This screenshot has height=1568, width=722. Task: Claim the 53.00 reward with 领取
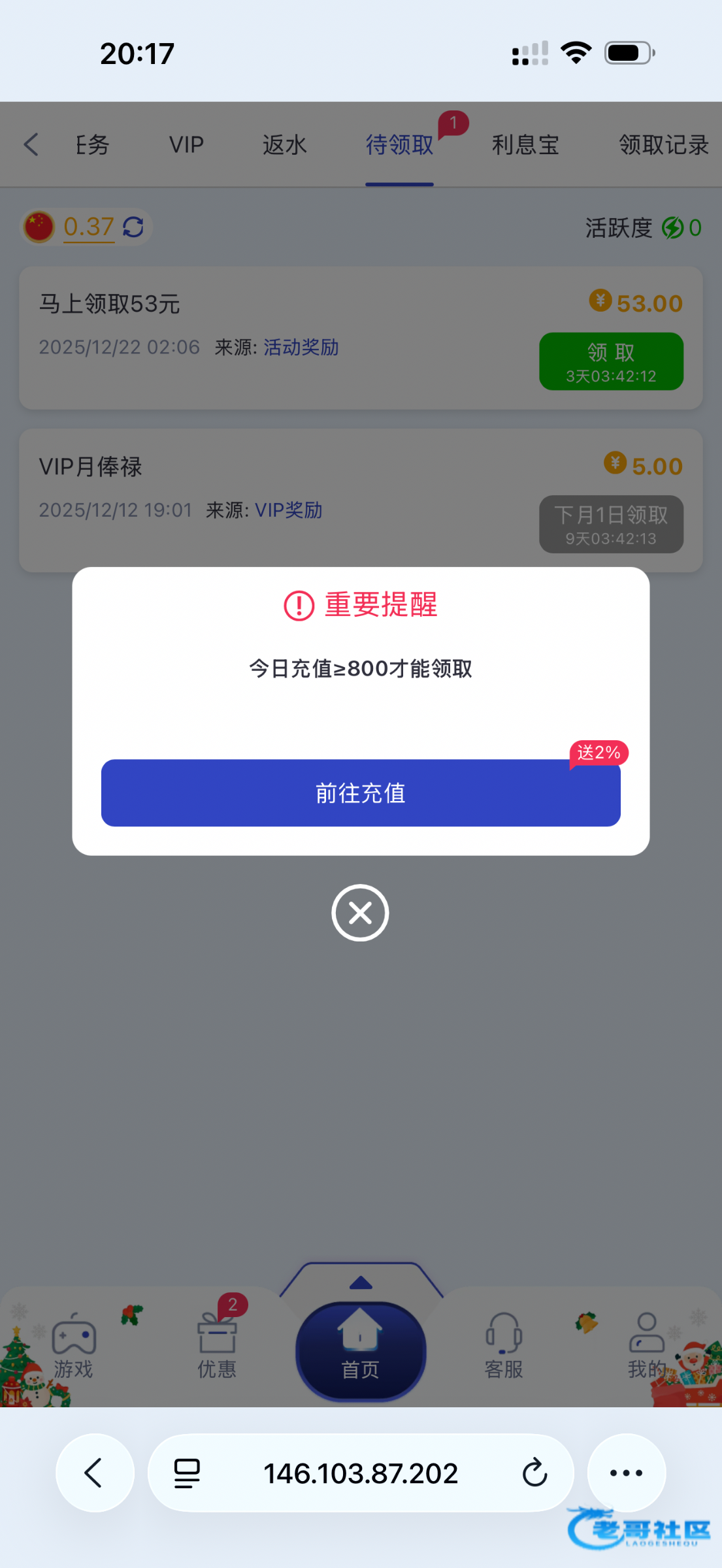(611, 361)
